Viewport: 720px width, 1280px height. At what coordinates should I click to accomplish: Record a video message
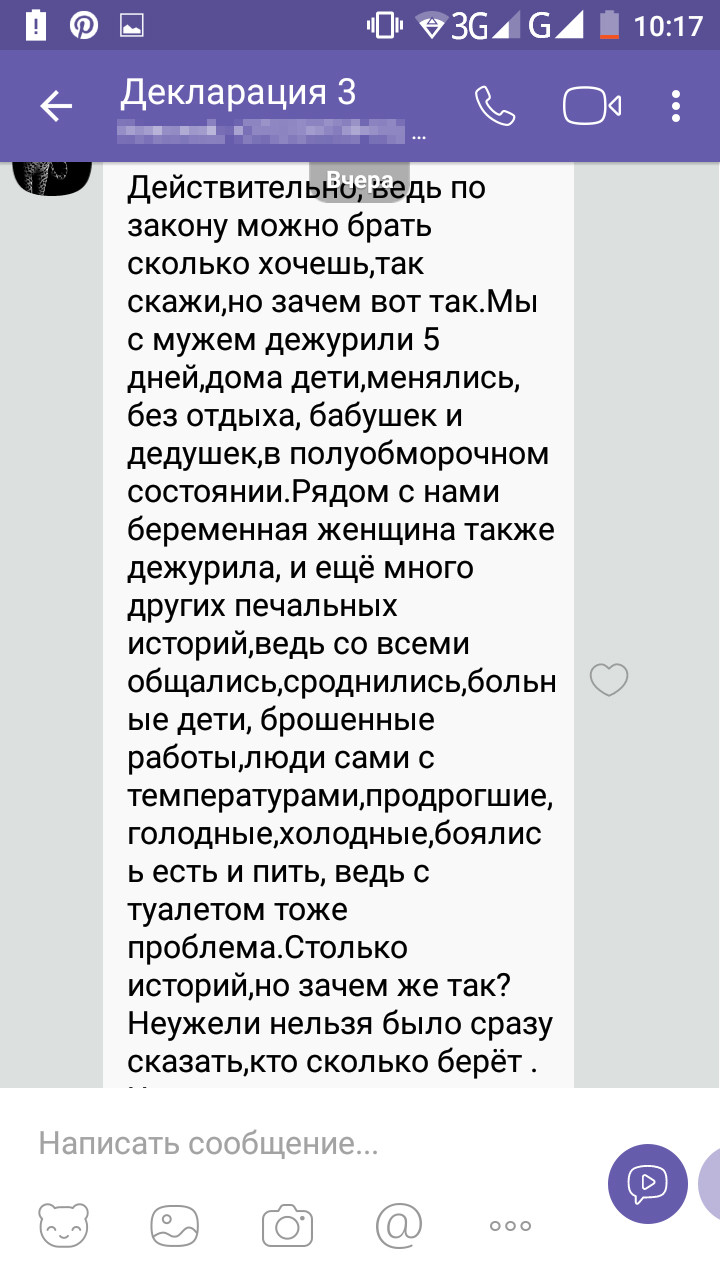pos(647,1185)
